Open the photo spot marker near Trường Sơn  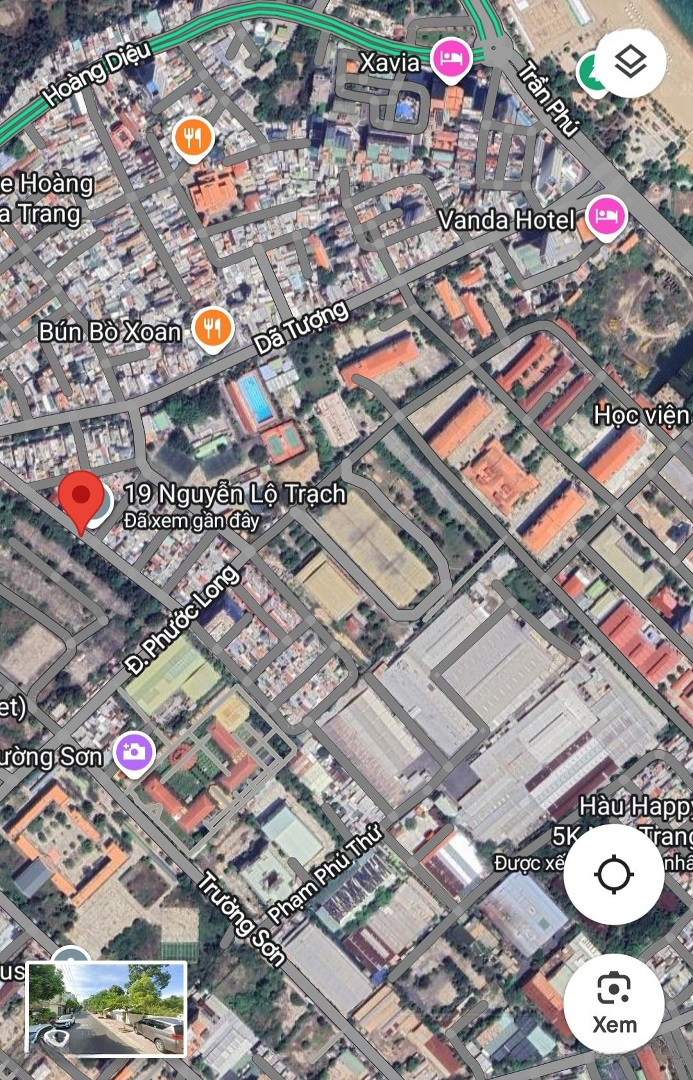pyautogui.click(x=133, y=753)
